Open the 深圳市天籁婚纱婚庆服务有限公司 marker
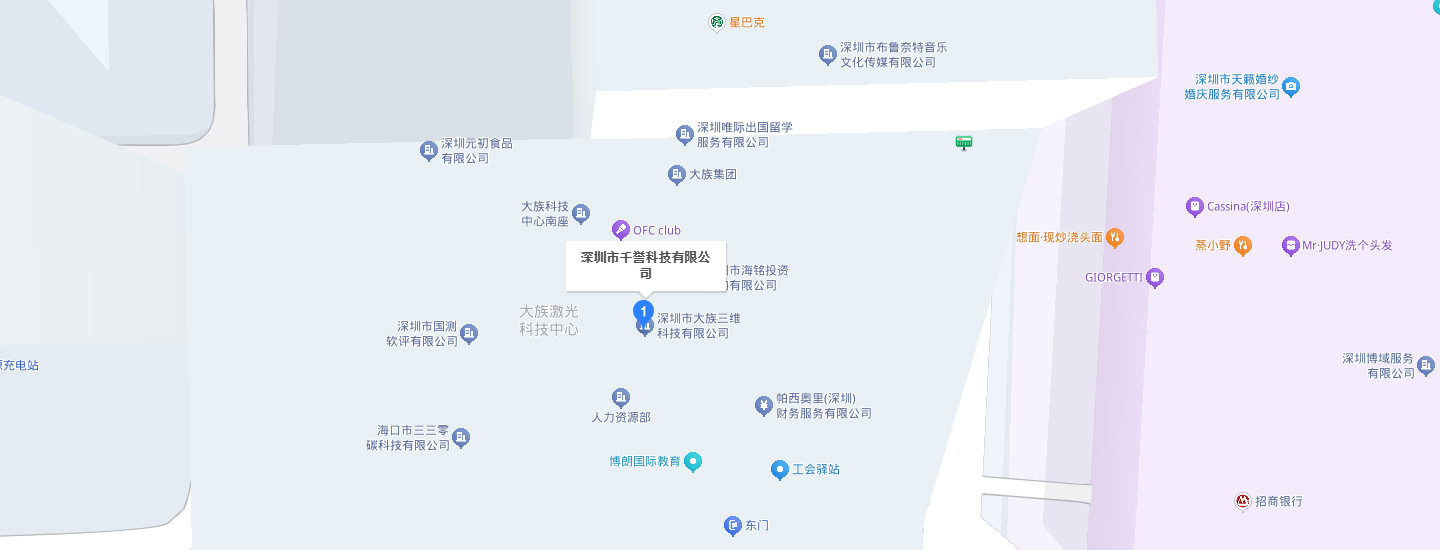This screenshot has width=1440, height=550. click(1291, 86)
